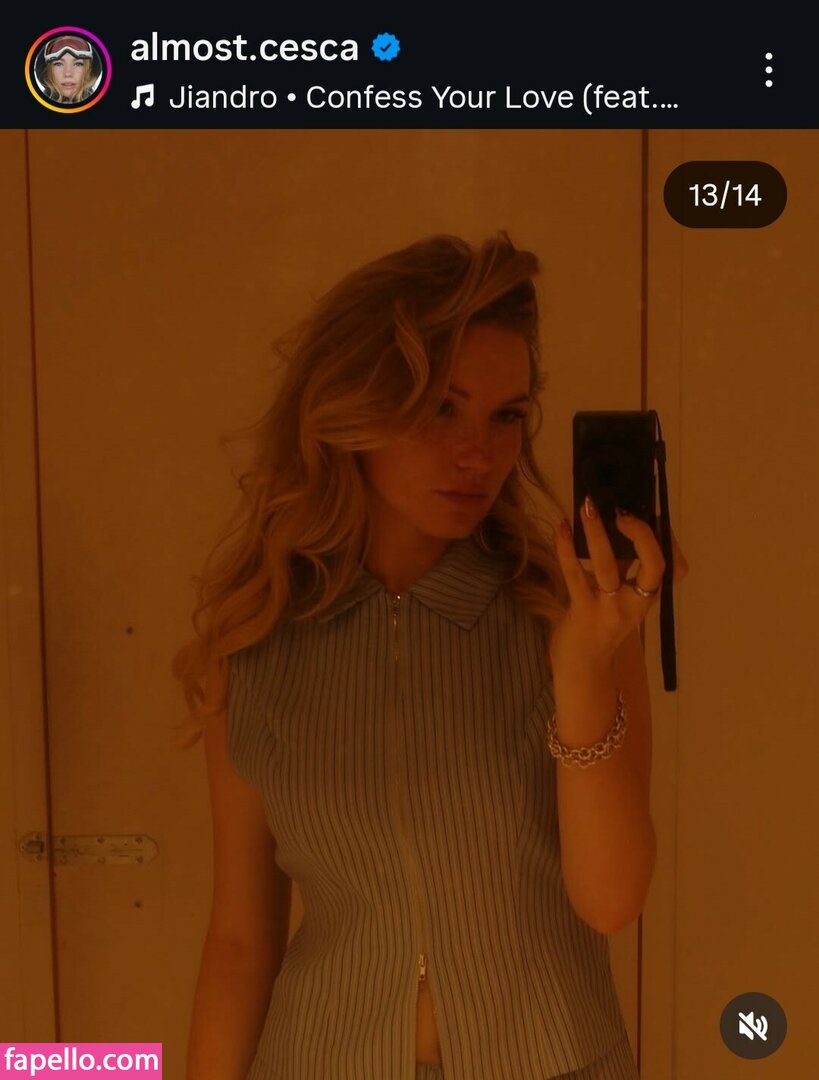Unmute the post audio
Viewport: 819px width, 1080px height.
point(753,1026)
